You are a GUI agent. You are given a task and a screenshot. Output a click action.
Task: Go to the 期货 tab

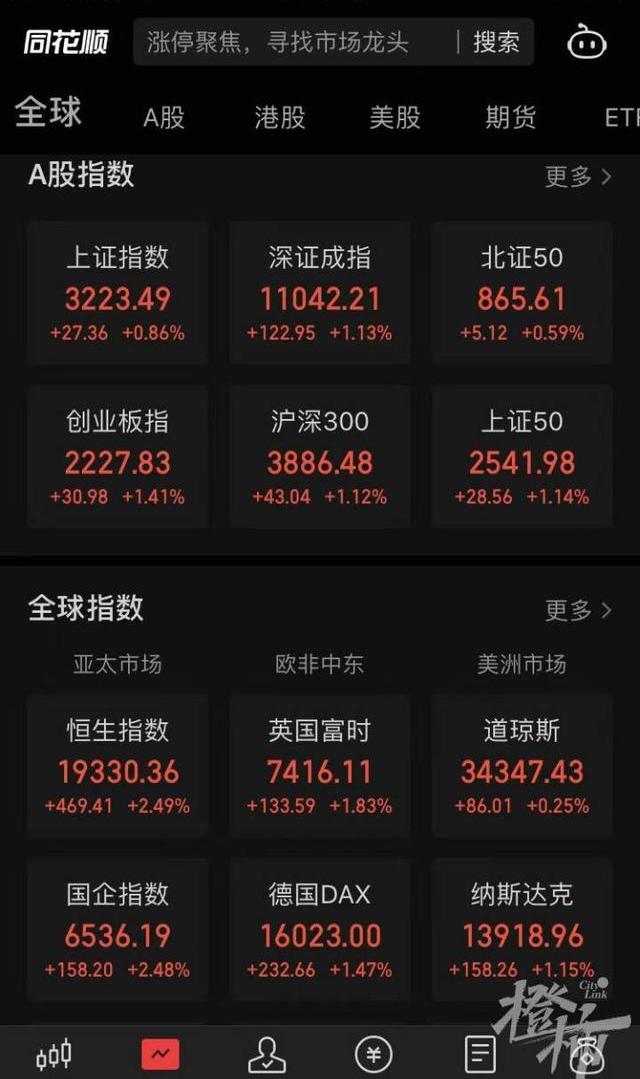click(x=510, y=118)
